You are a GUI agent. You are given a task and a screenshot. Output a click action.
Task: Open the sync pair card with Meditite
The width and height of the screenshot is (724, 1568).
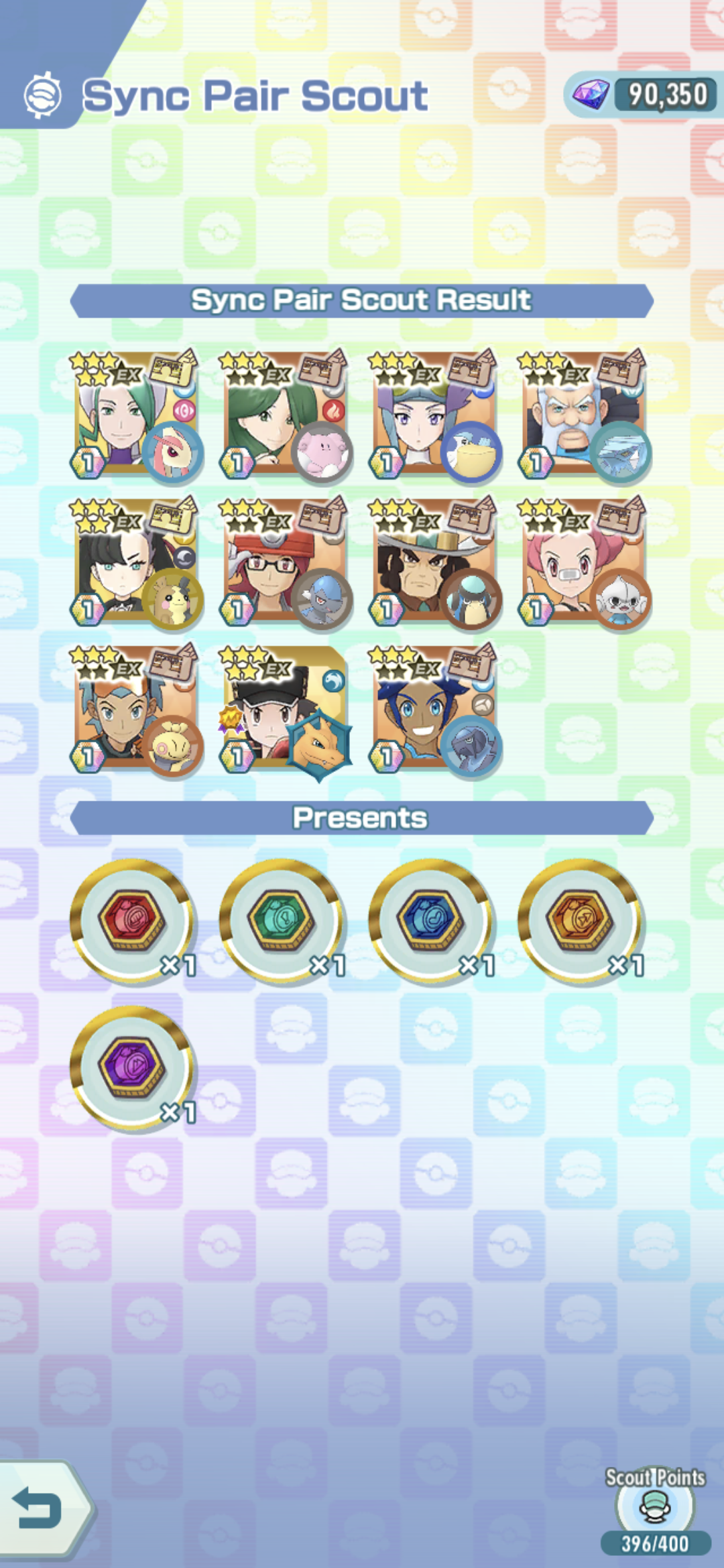(583, 563)
